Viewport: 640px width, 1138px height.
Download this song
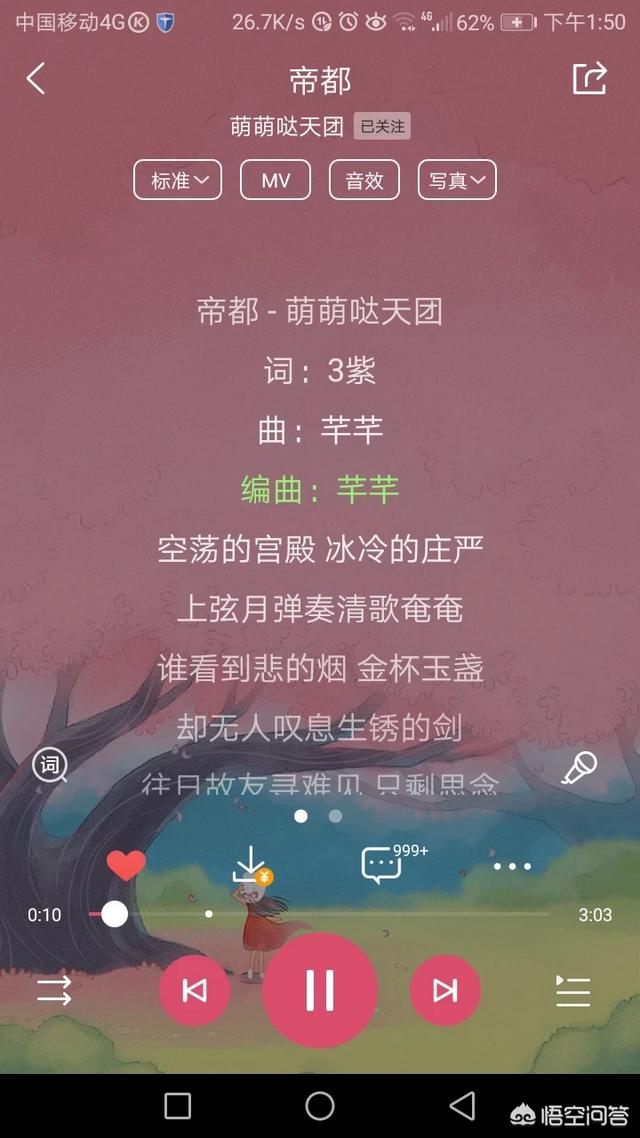[251, 865]
